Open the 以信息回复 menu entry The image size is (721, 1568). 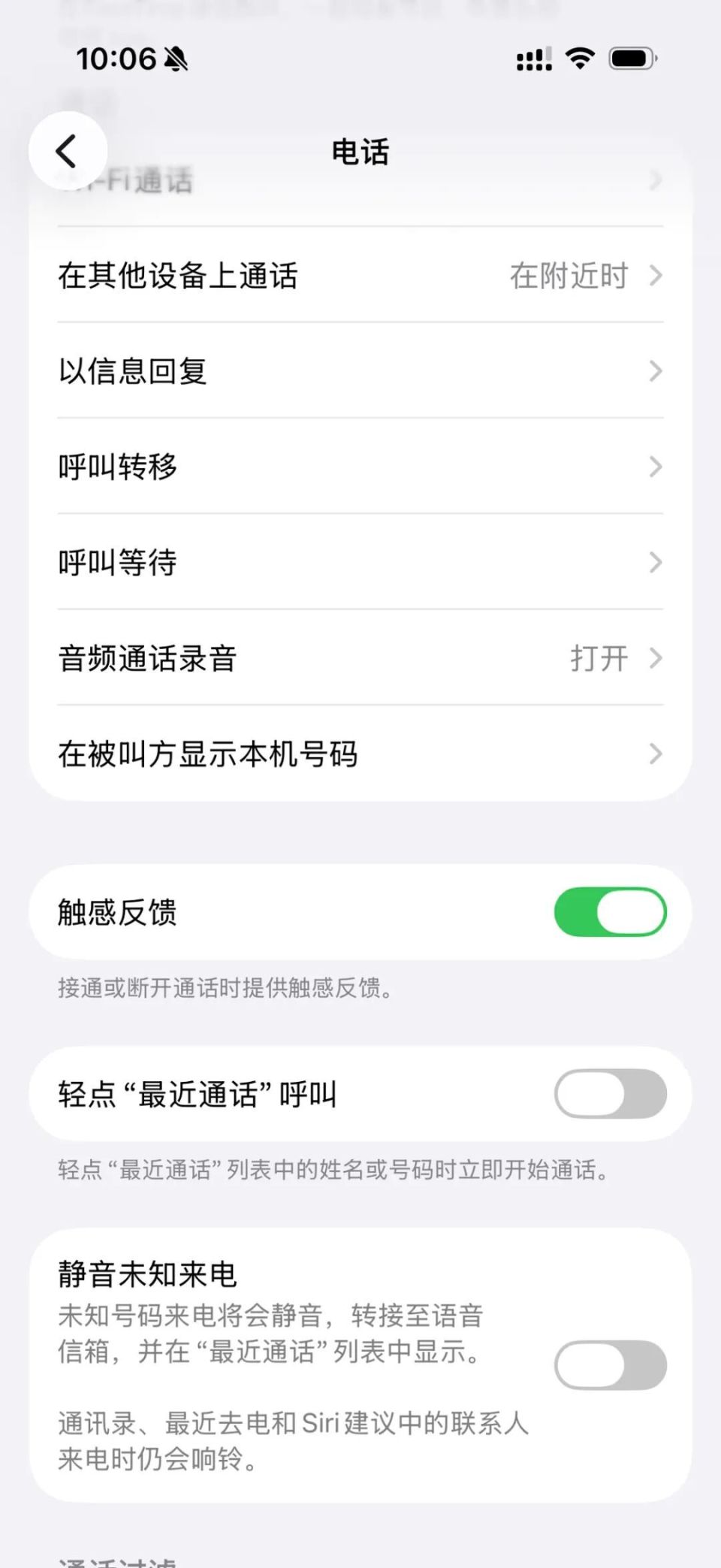click(x=360, y=371)
